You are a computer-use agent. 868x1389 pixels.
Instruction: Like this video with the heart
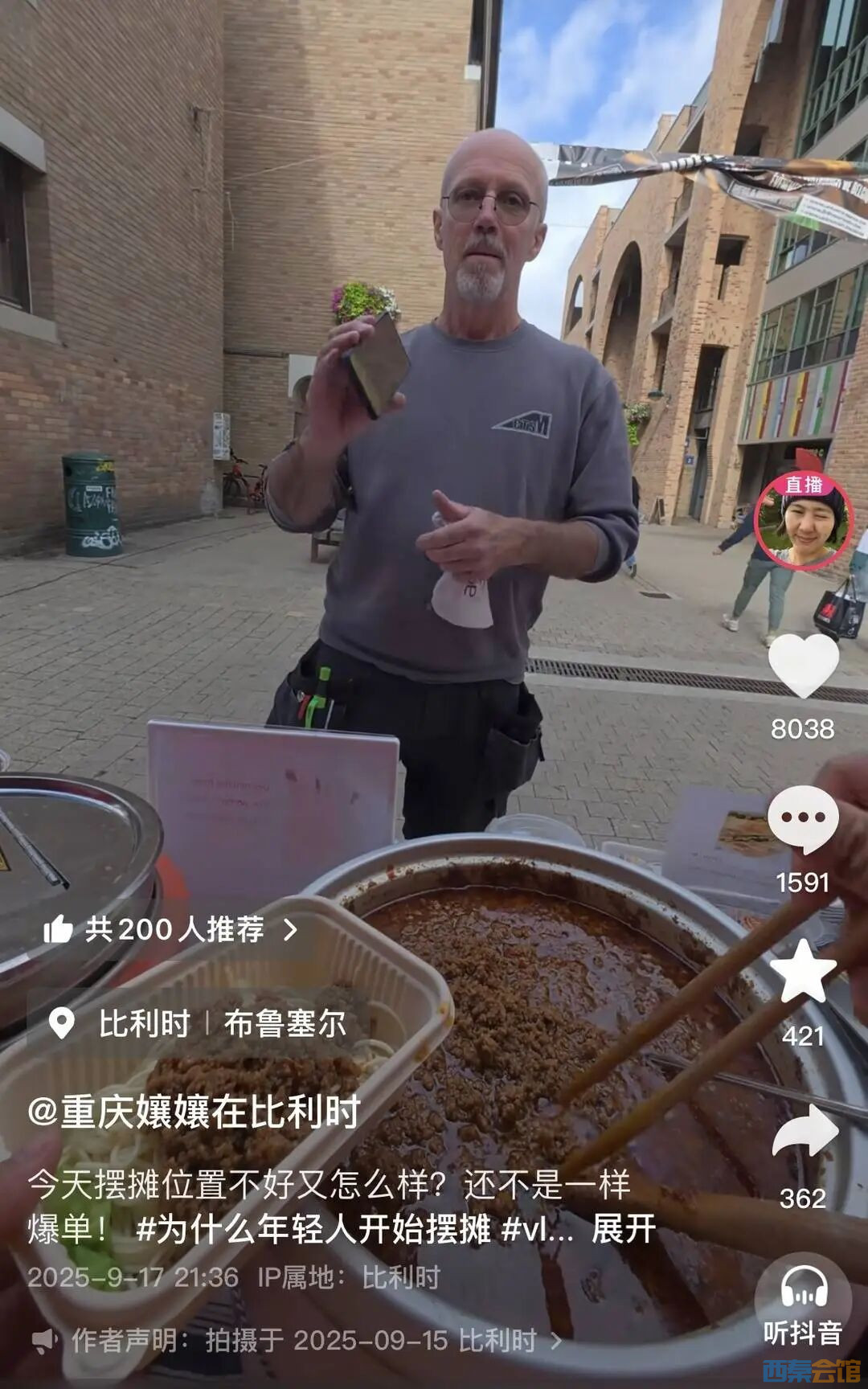click(x=803, y=666)
